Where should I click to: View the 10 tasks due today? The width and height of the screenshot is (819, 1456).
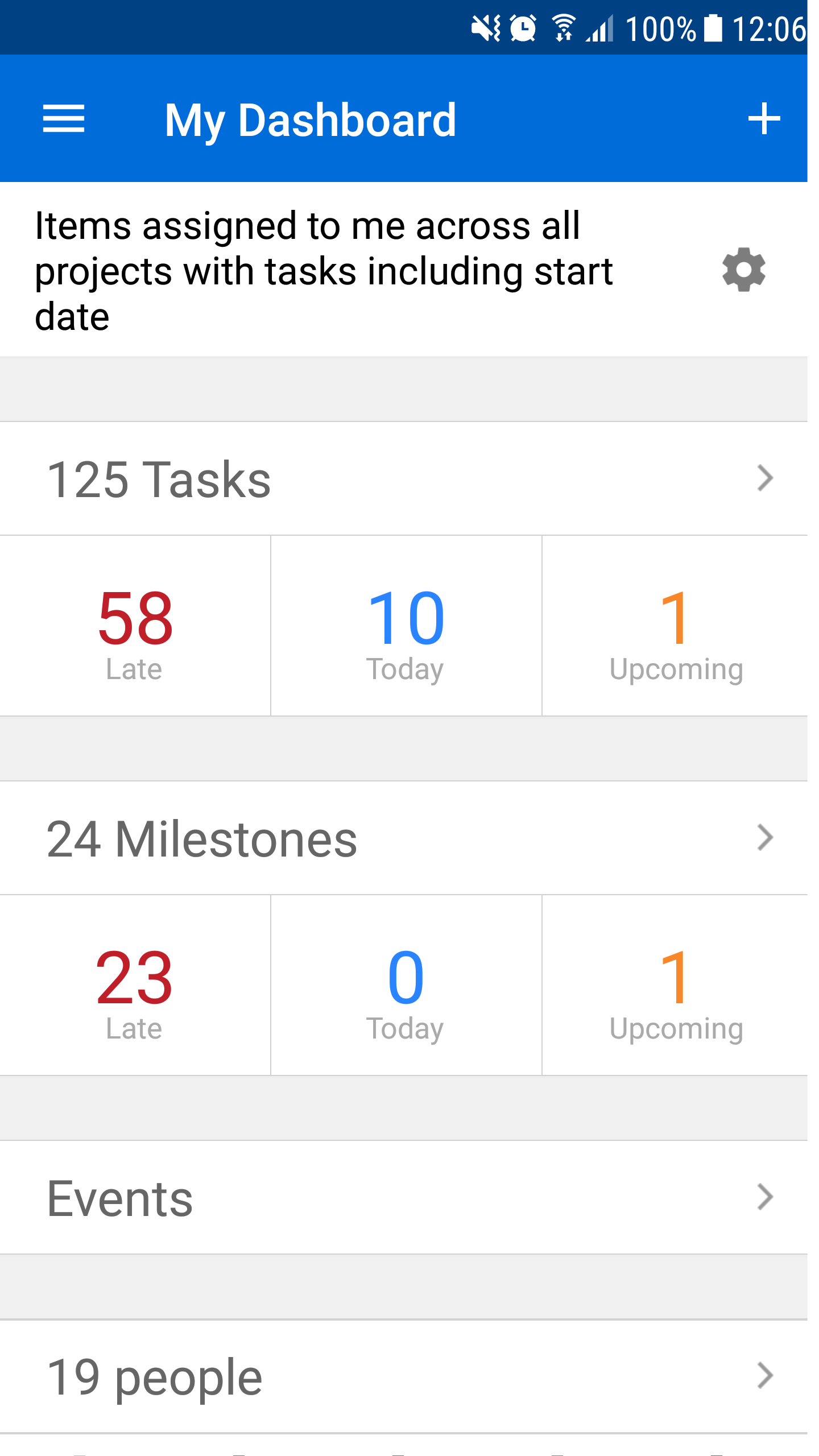[406, 626]
